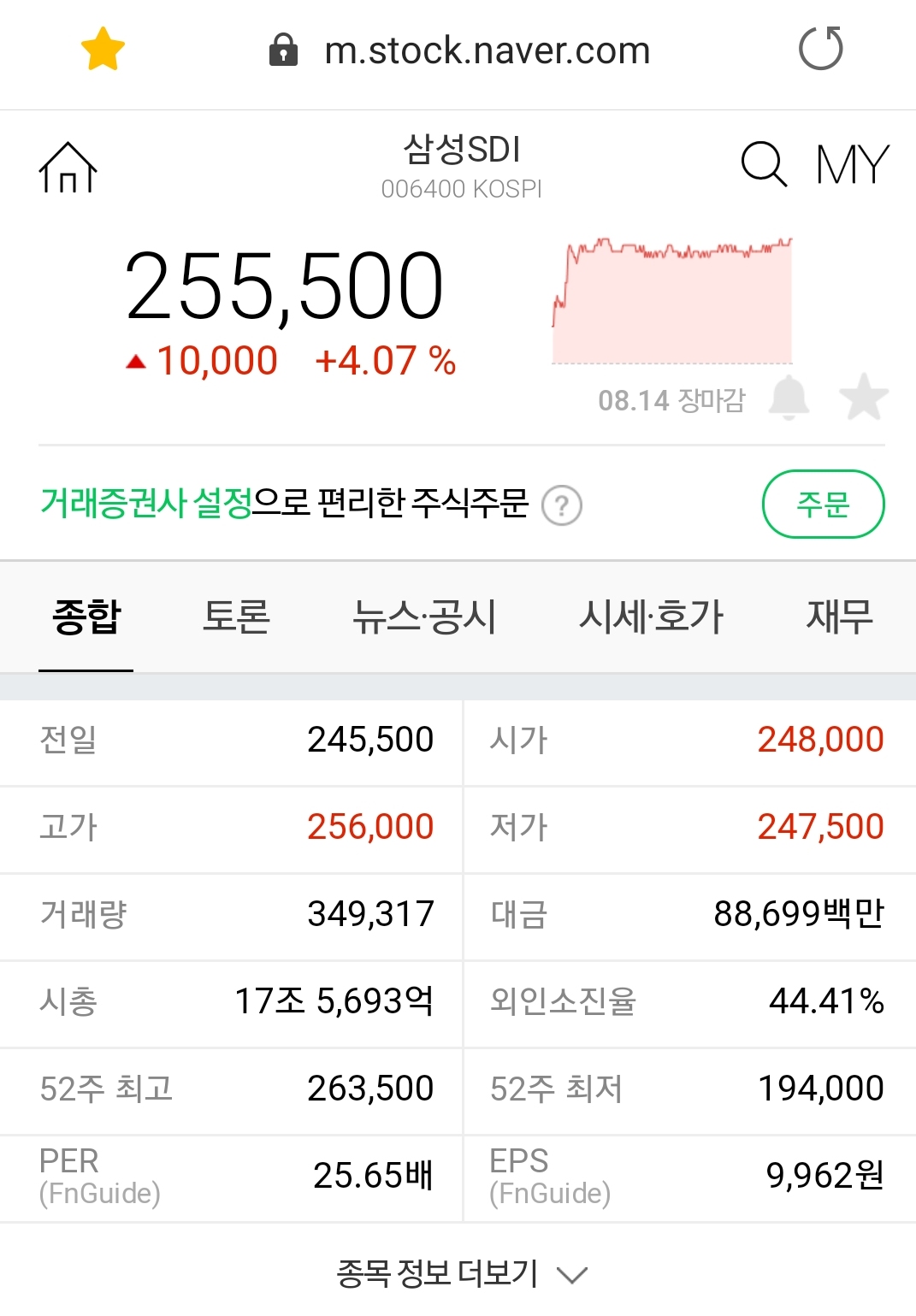Open the 시세·호가 tab

pyautogui.click(x=651, y=617)
